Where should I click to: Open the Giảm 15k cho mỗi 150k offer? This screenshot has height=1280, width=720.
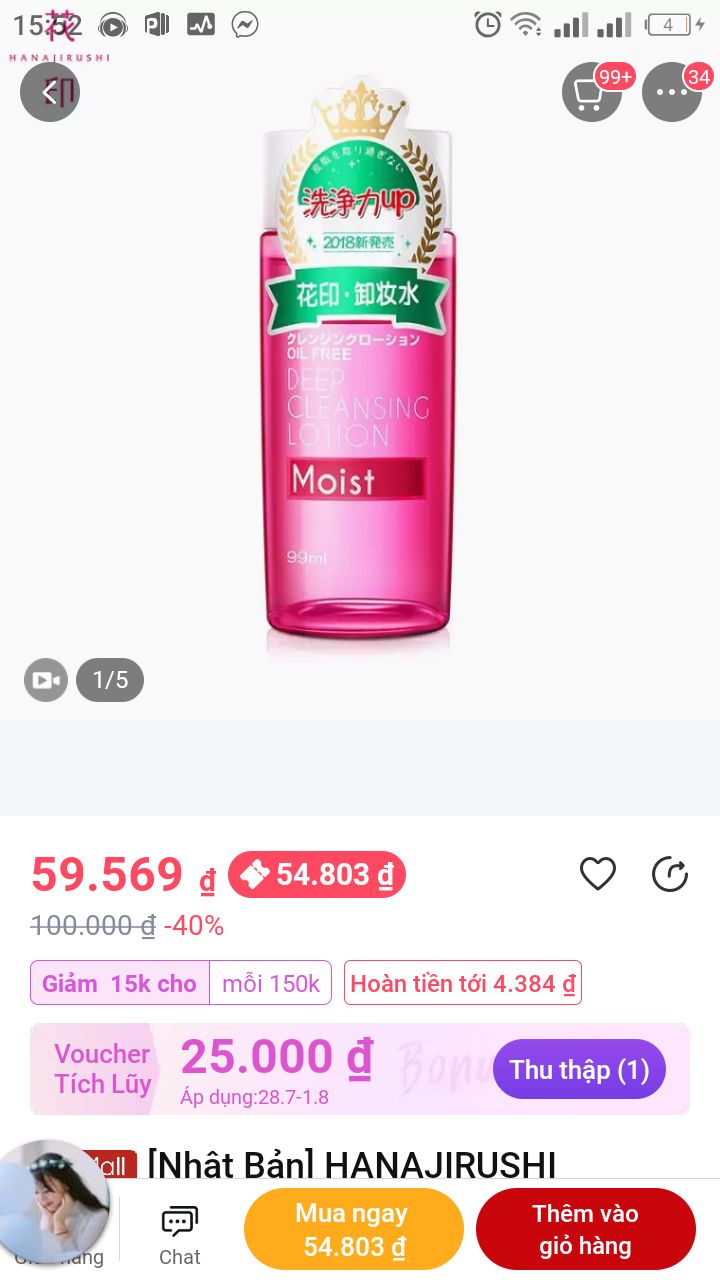pos(181,983)
